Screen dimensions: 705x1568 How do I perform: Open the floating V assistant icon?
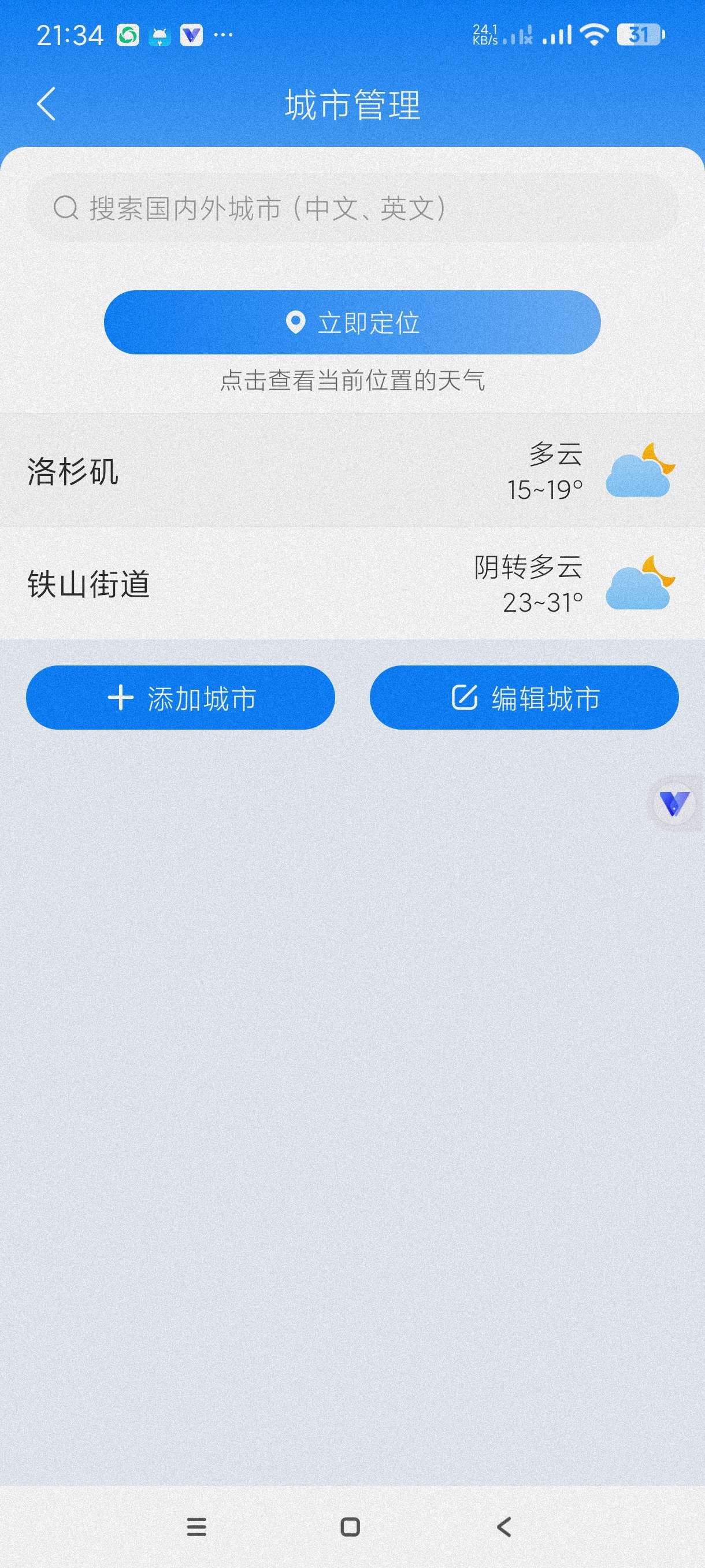click(x=674, y=804)
